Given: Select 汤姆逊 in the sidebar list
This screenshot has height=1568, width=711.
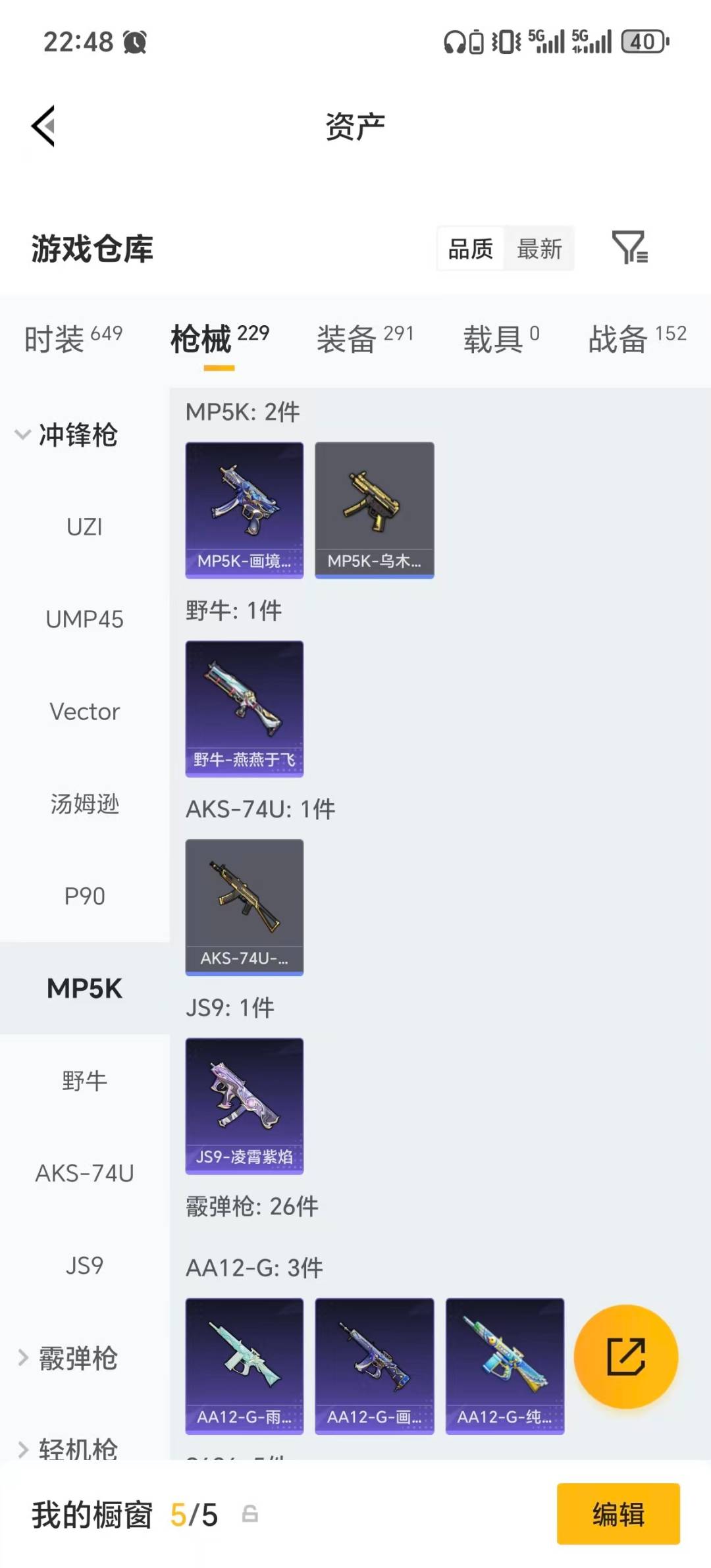Looking at the screenshot, I should tap(84, 804).
